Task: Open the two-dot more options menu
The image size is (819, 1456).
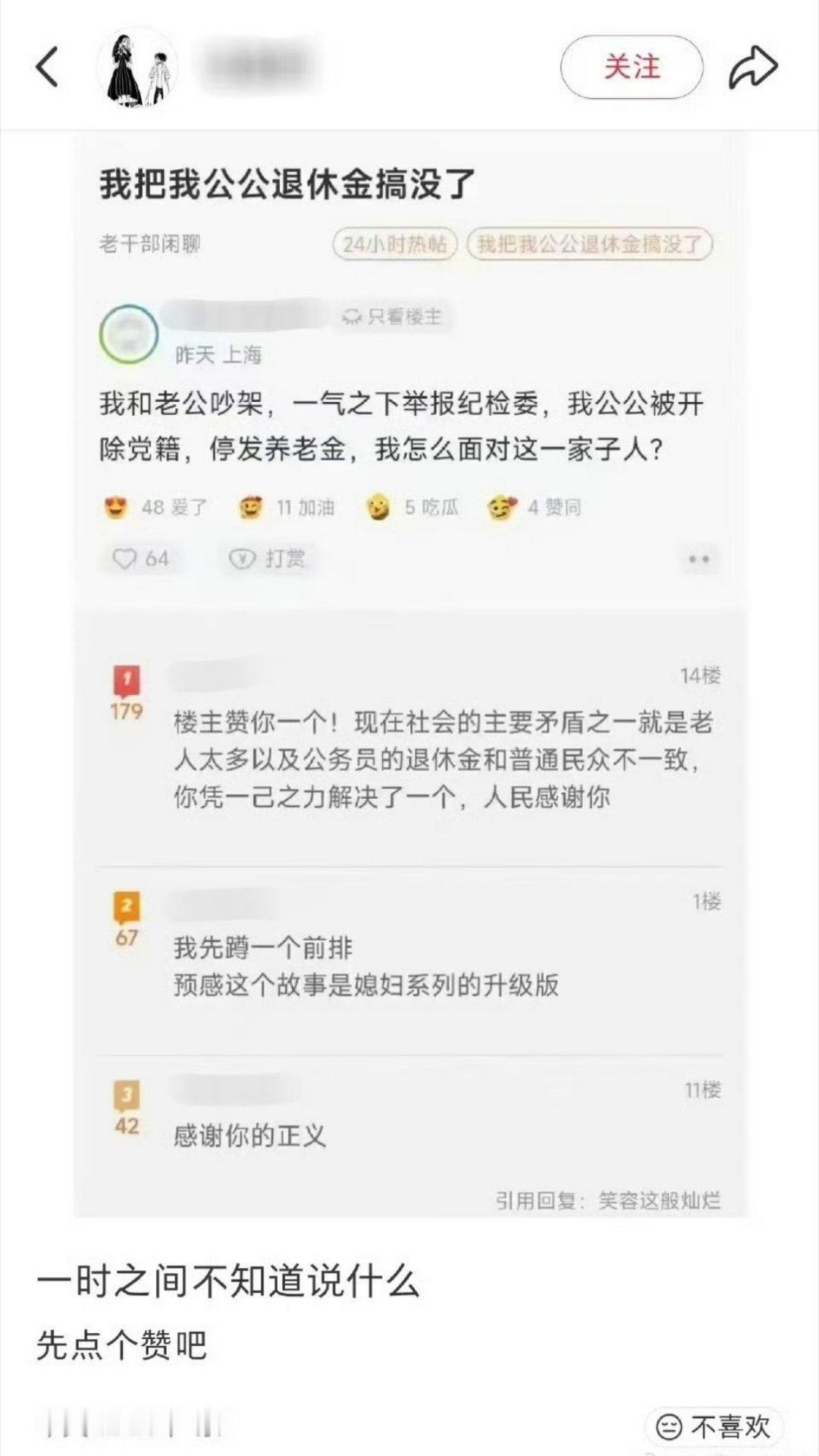Action: point(699,558)
